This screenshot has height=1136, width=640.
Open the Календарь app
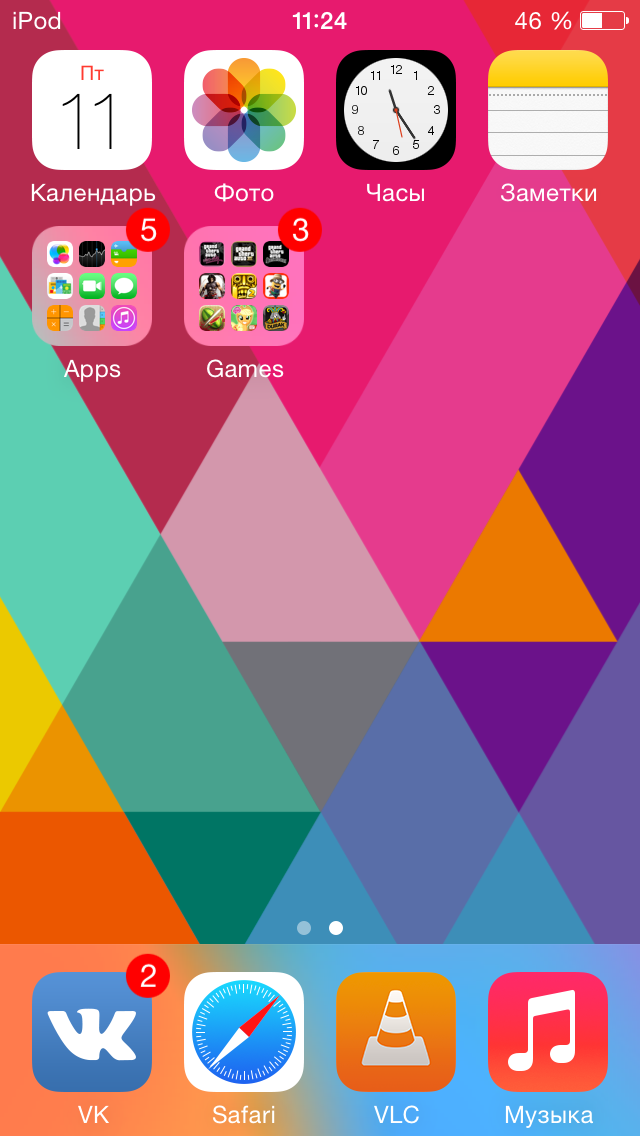point(92,110)
